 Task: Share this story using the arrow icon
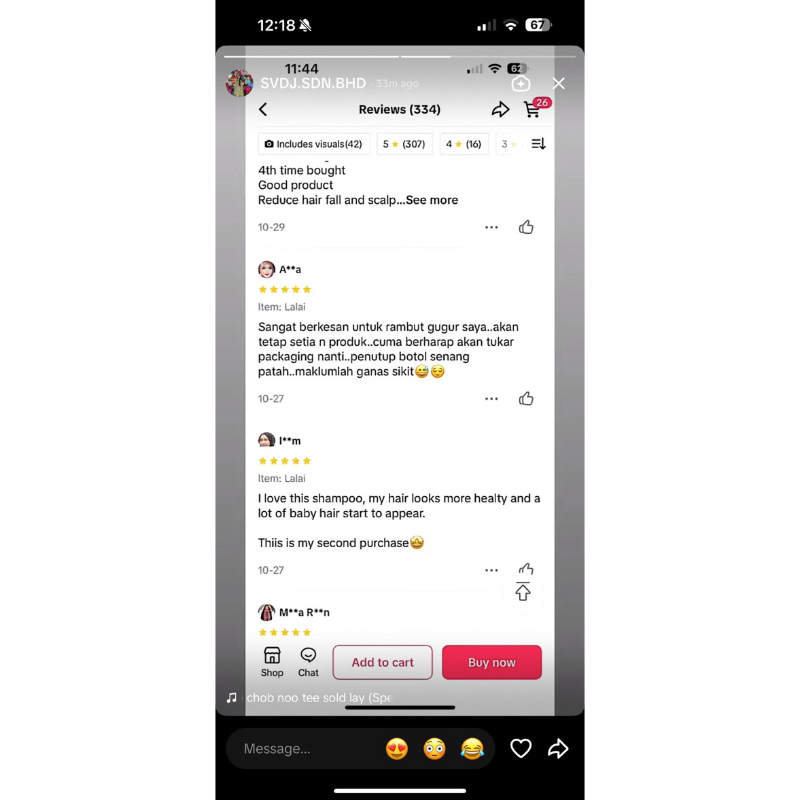coord(558,748)
